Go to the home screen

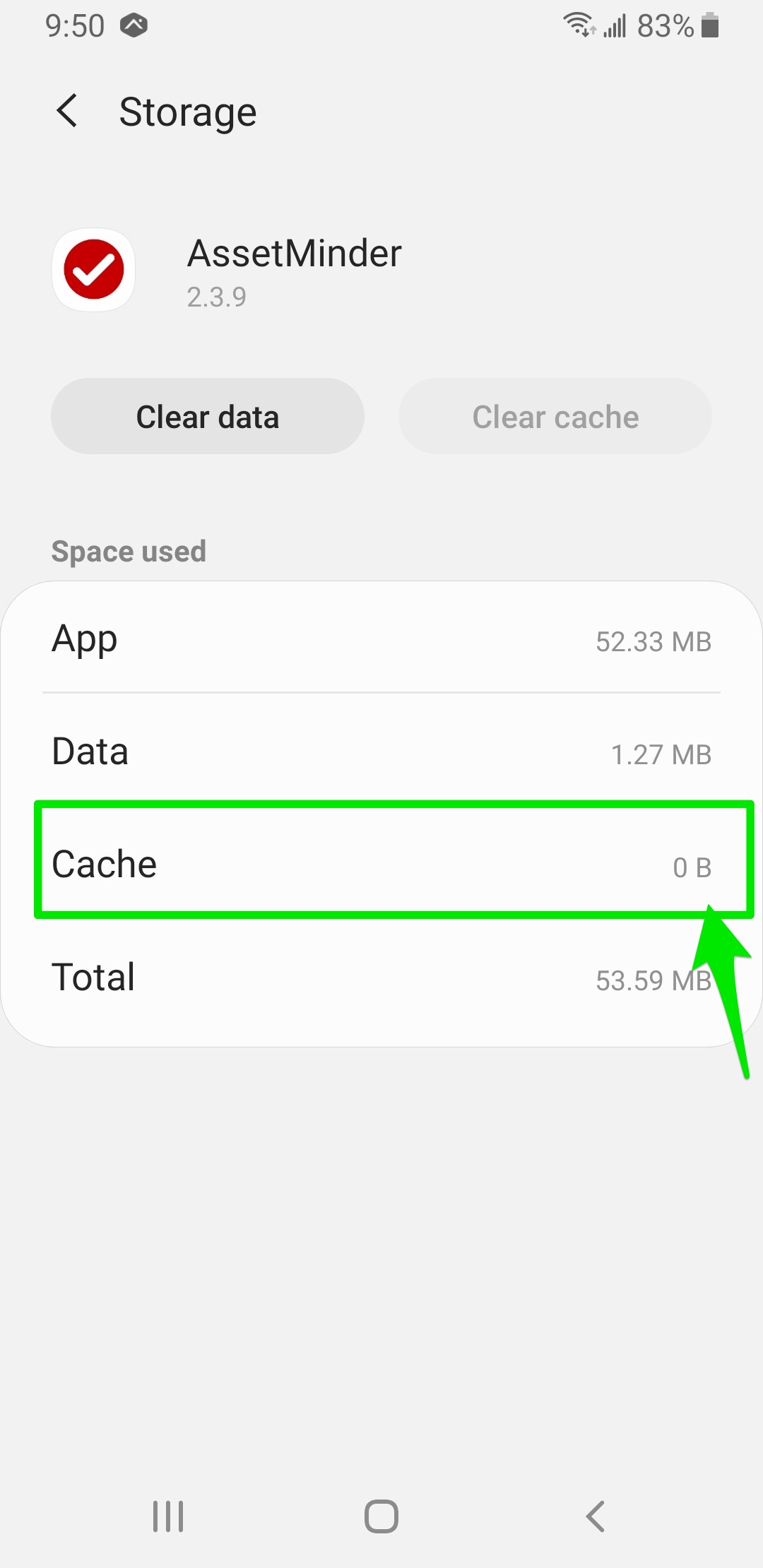(381, 1516)
